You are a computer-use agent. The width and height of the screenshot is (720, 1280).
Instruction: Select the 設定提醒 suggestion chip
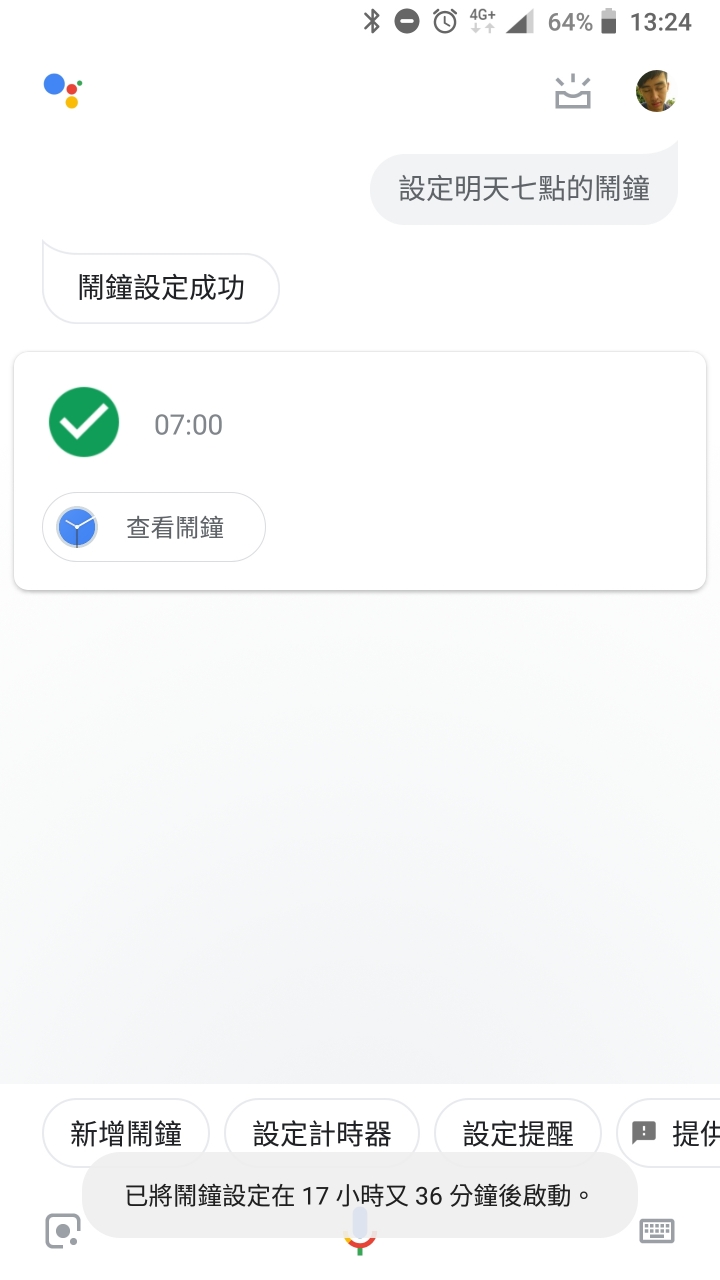pyautogui.click(x=518, y=1133)
